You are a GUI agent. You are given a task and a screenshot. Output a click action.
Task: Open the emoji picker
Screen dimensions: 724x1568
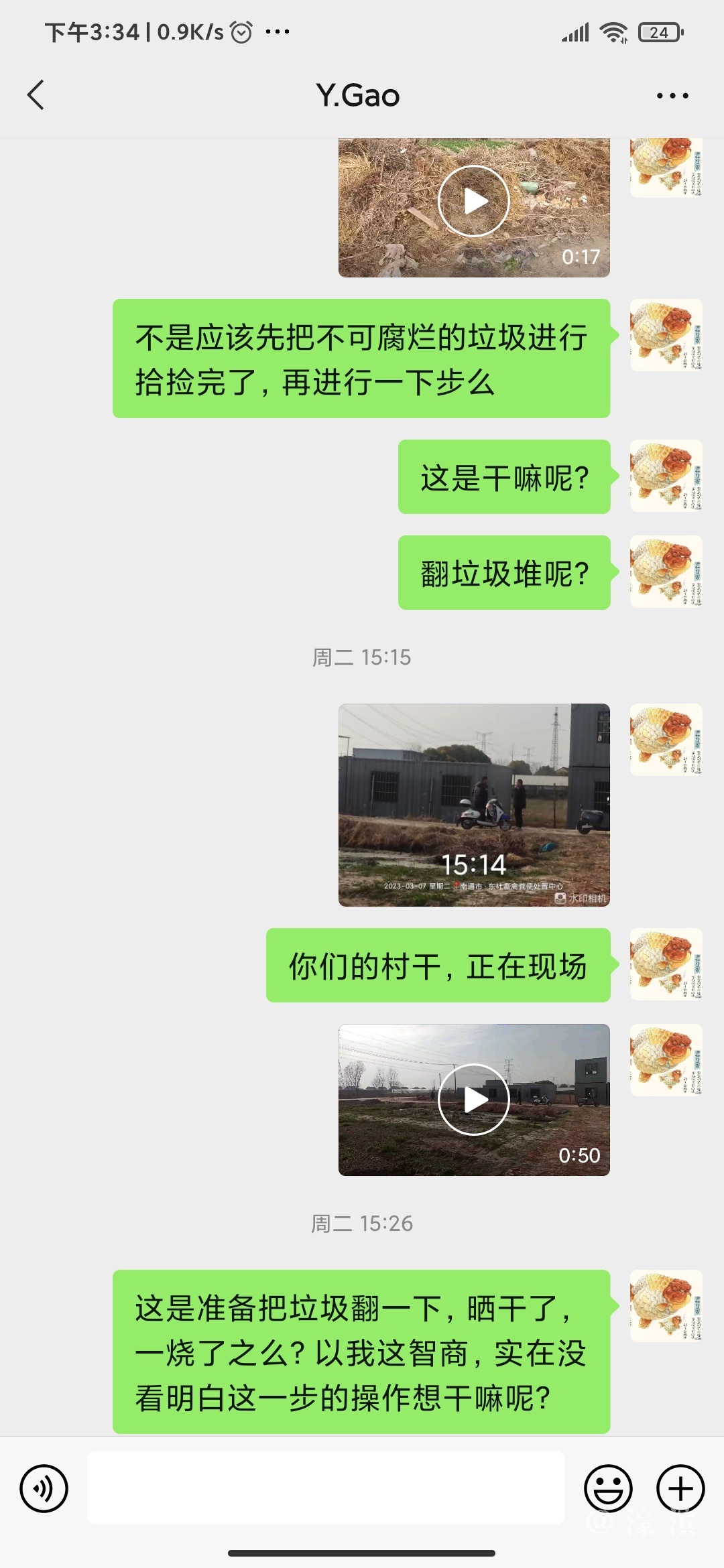click(x=608, y=1489)
